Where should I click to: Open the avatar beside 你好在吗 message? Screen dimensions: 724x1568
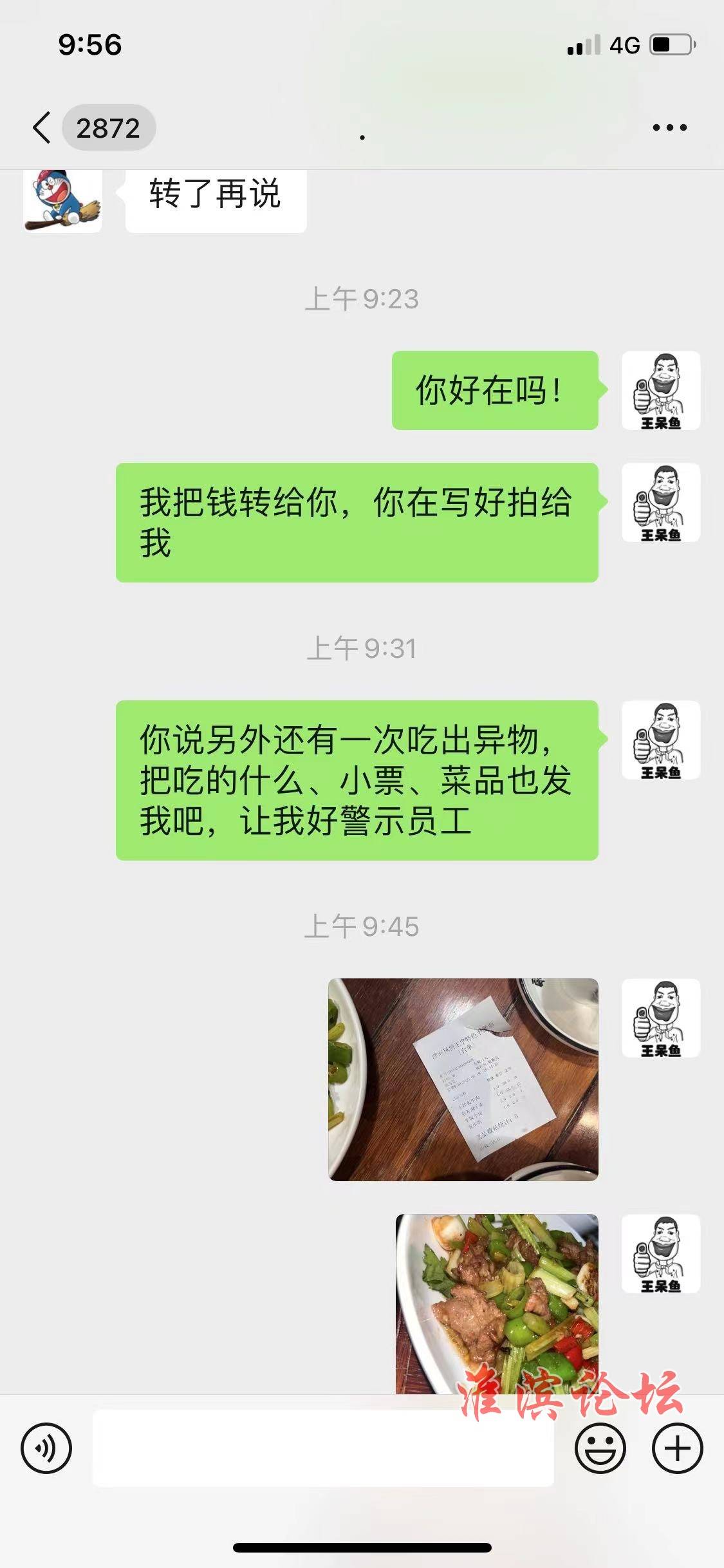coord(661,391)
